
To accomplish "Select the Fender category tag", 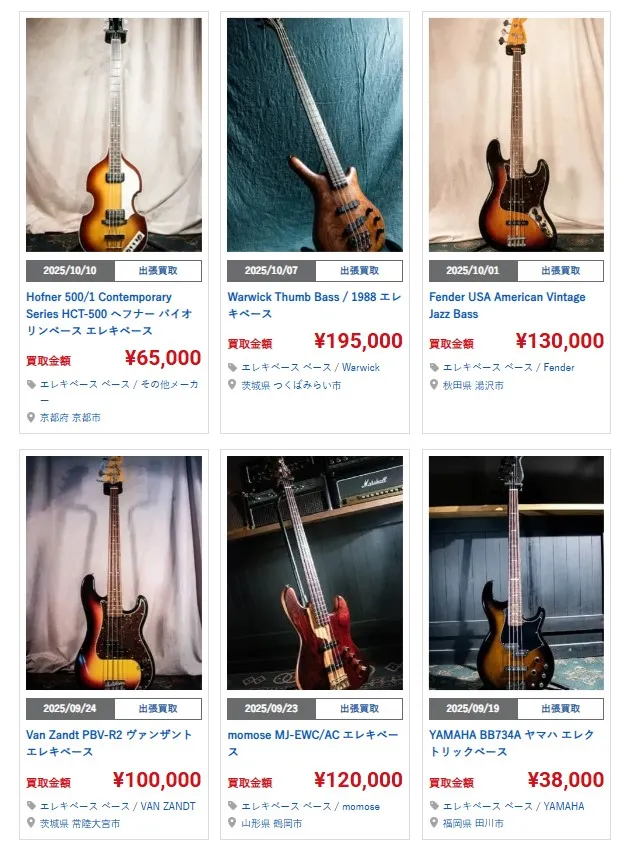I will tap(559, 367).
